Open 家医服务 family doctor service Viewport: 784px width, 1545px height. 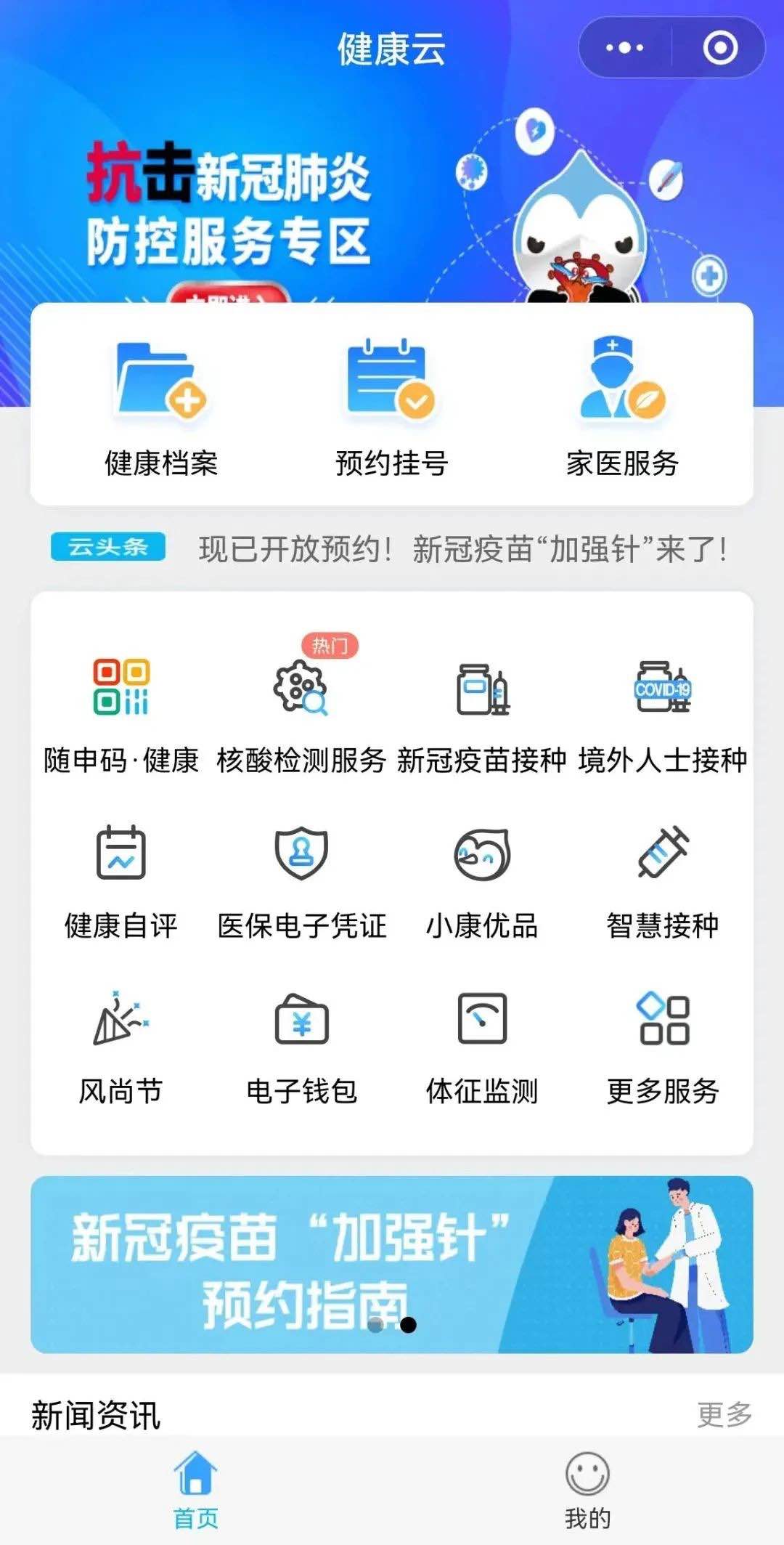pyautogui.click(x=623, y=407)
